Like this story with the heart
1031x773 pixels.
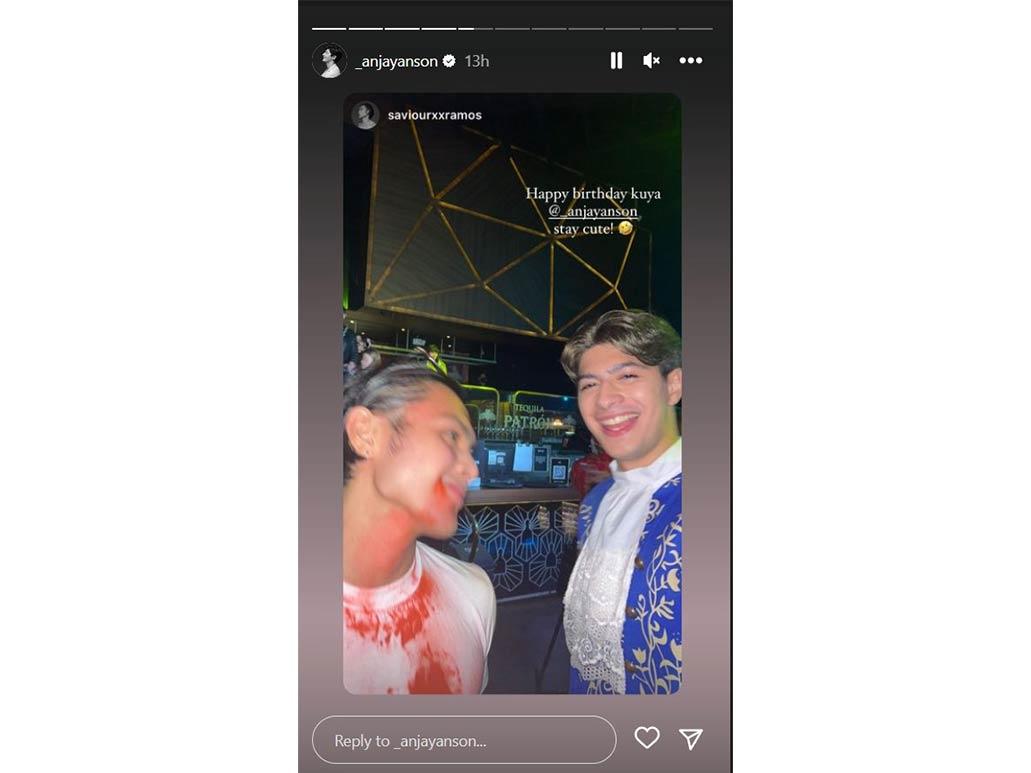(647, 738)
